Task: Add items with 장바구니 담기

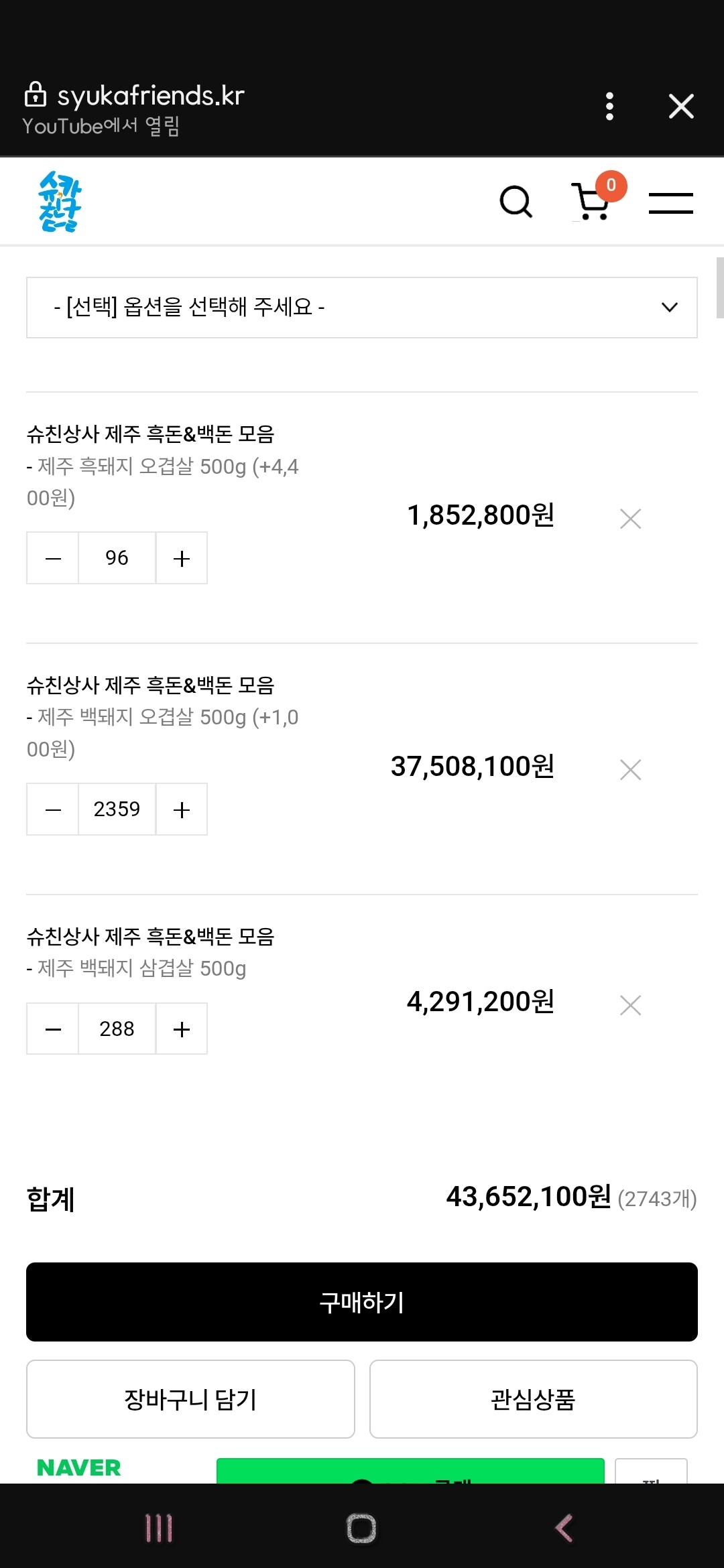Action: coord(190,1399)
